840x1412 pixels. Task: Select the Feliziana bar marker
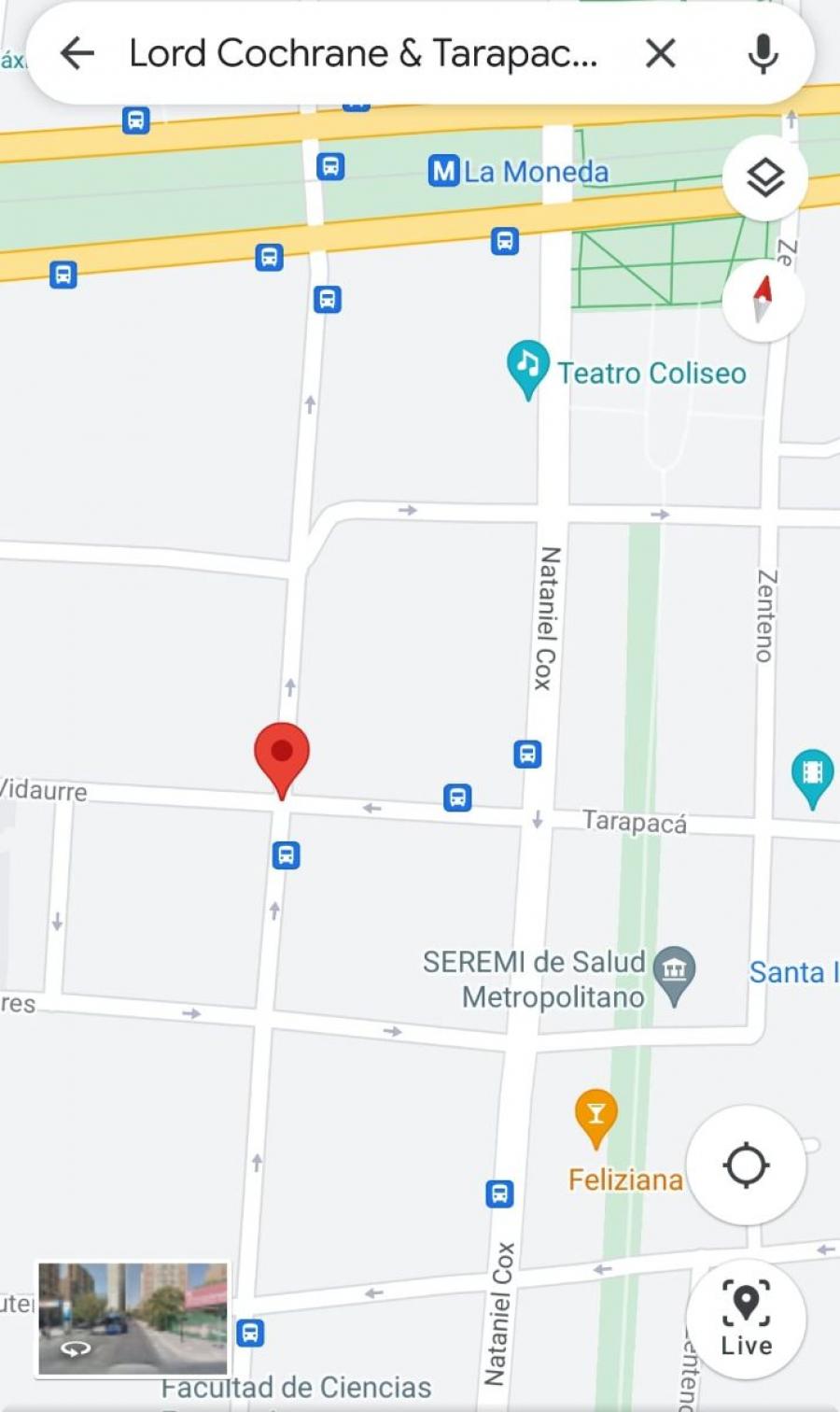pyautogui.click(x=595, y=1118)
